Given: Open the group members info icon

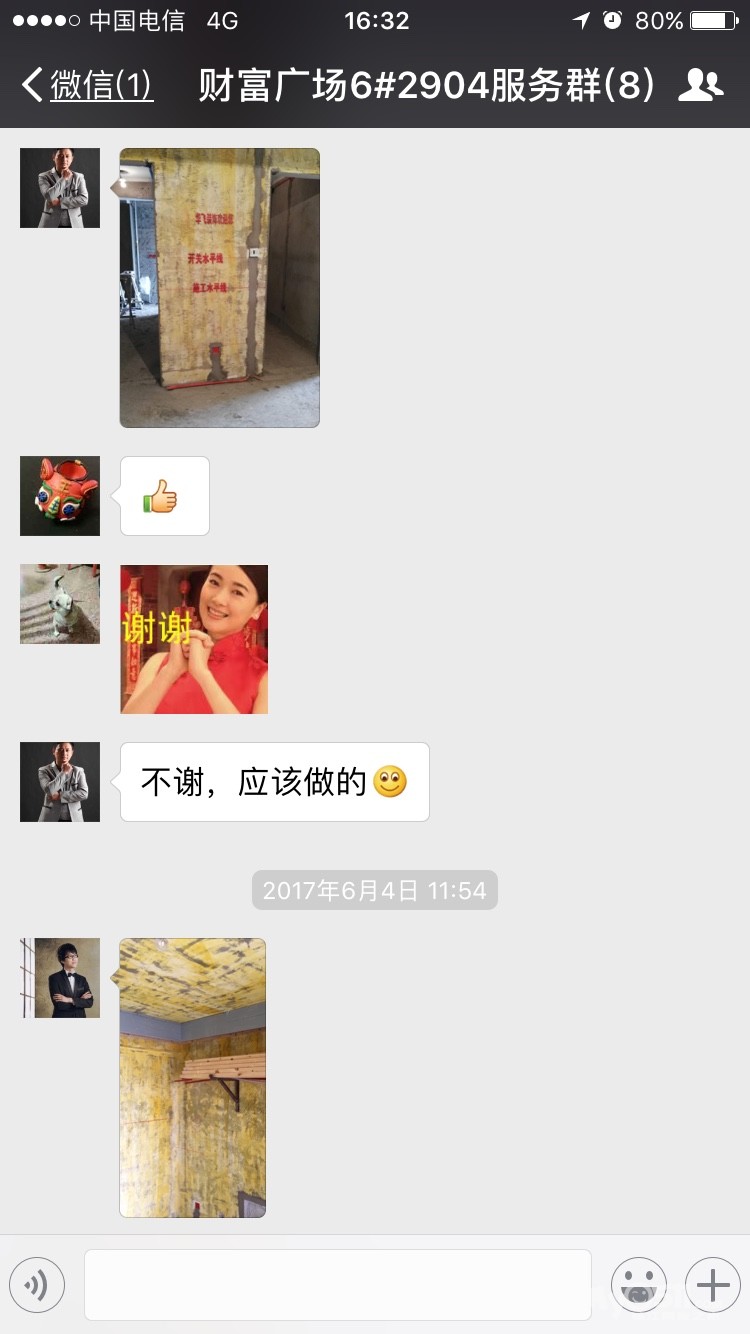Looking at the screenshot, I should pos(700,86).
